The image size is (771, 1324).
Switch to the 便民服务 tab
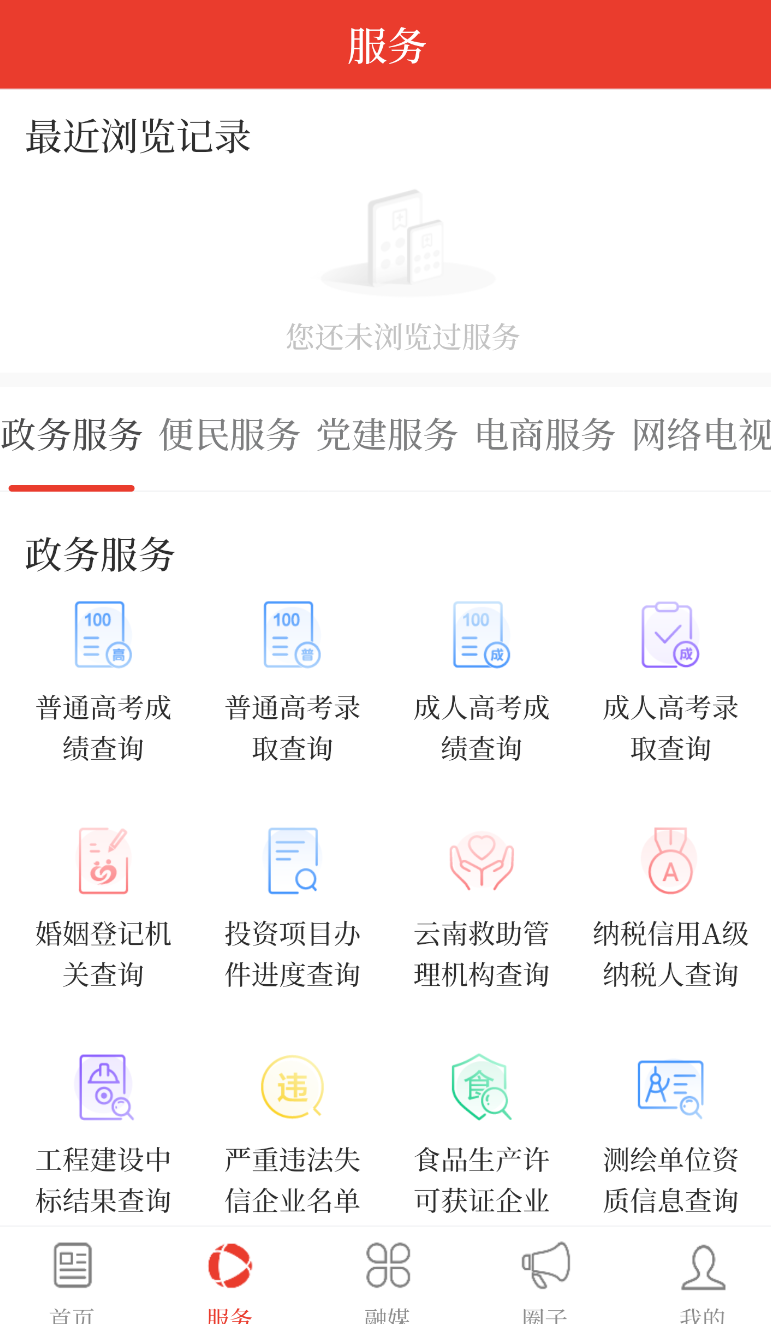229,434
